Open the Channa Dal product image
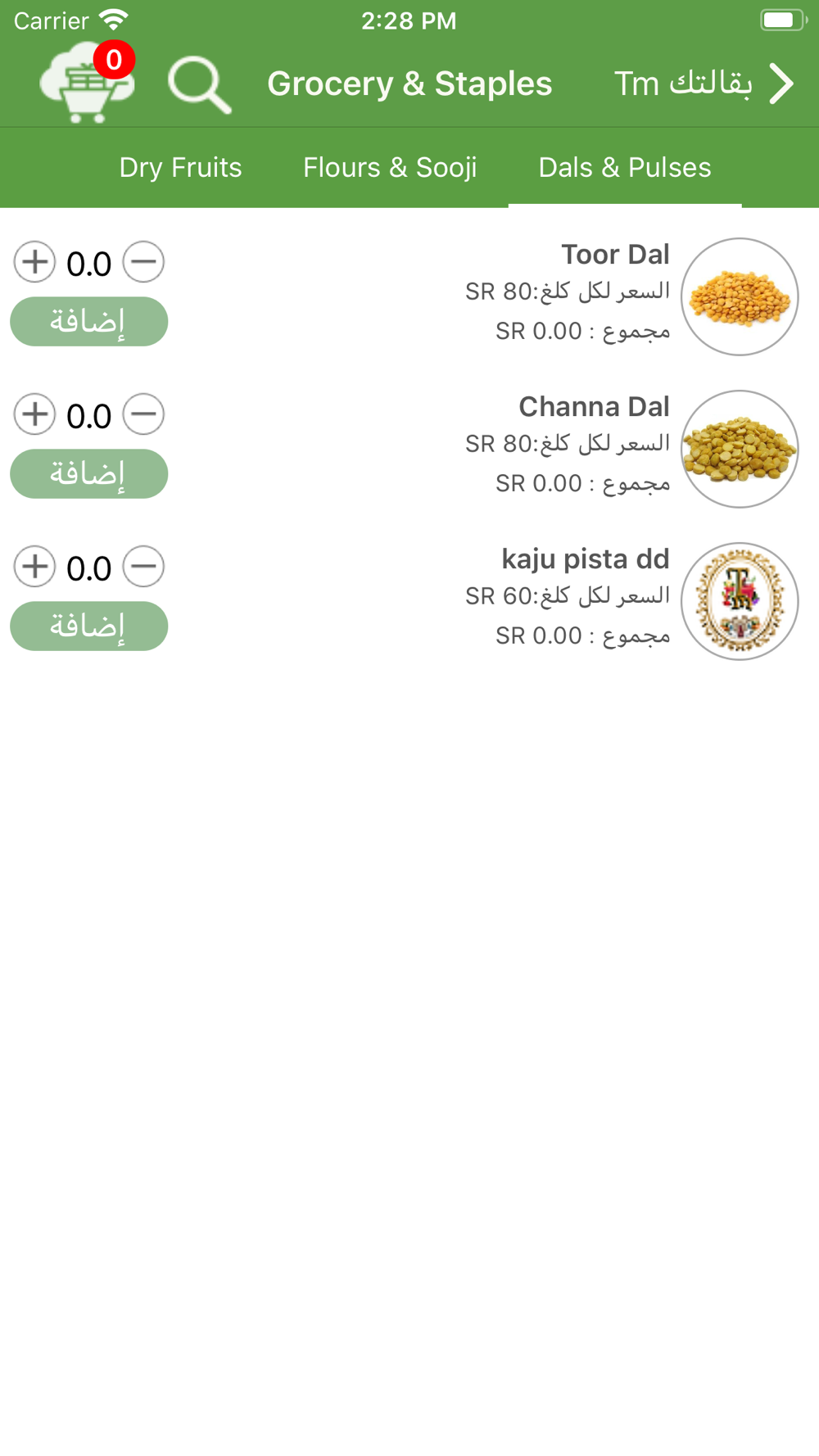This screenshot has width=819, height=1456. pos(740,449)
